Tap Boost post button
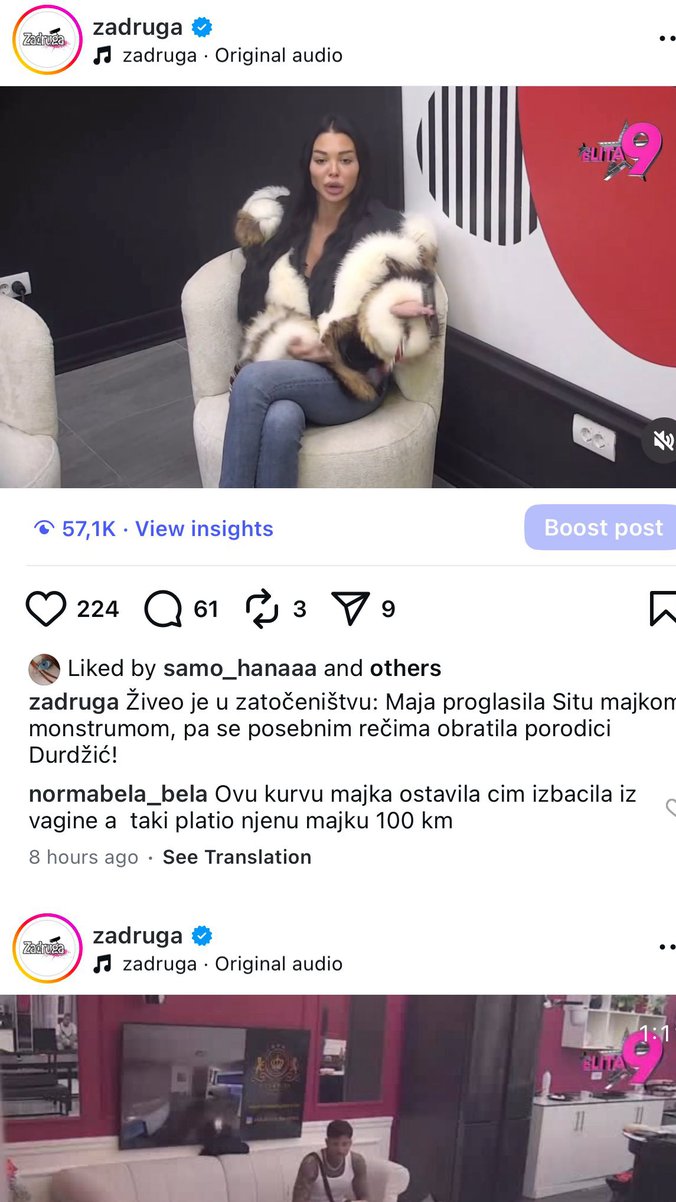Screen dimensions: 676x1202 (x=602, y=528)
